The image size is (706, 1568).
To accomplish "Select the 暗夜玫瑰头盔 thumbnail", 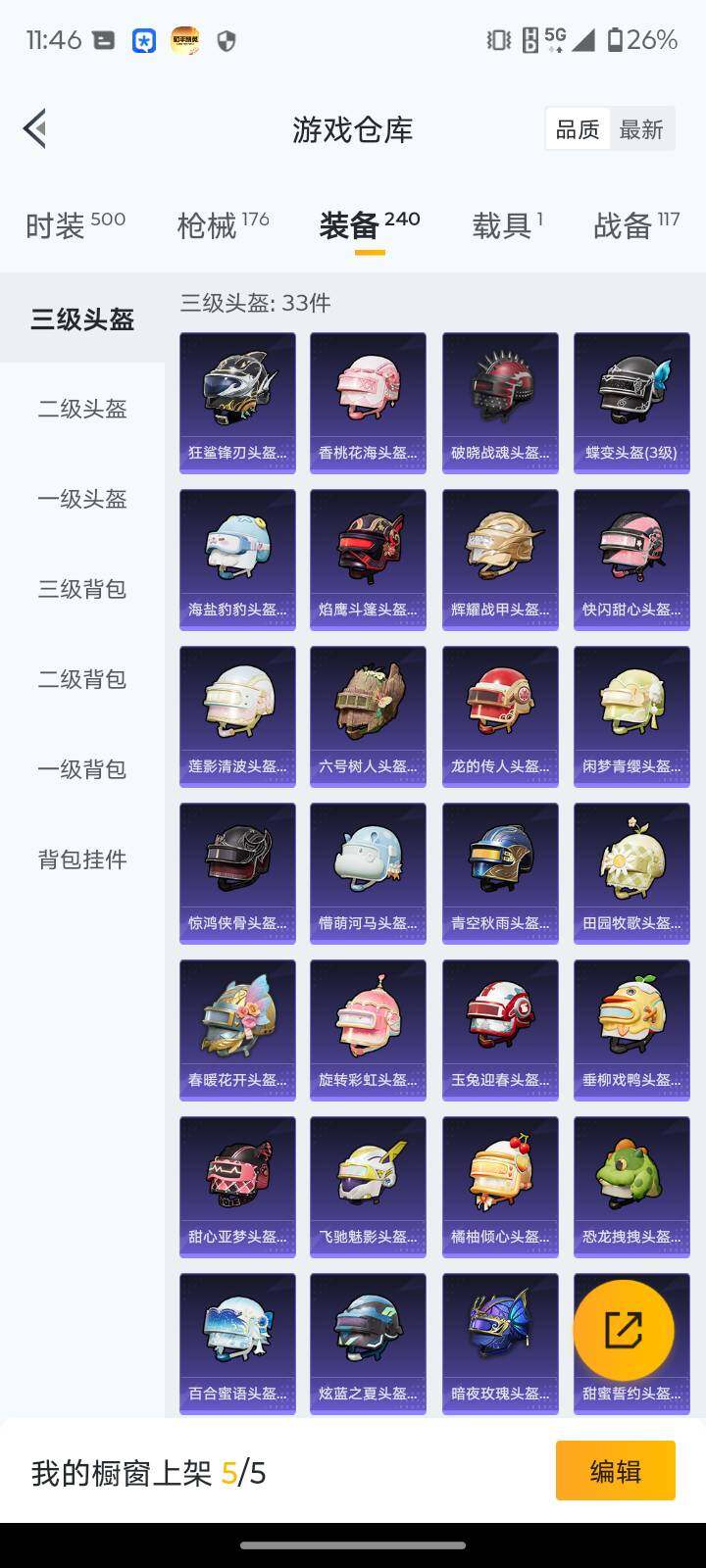I will click(x=499, y=1342).
